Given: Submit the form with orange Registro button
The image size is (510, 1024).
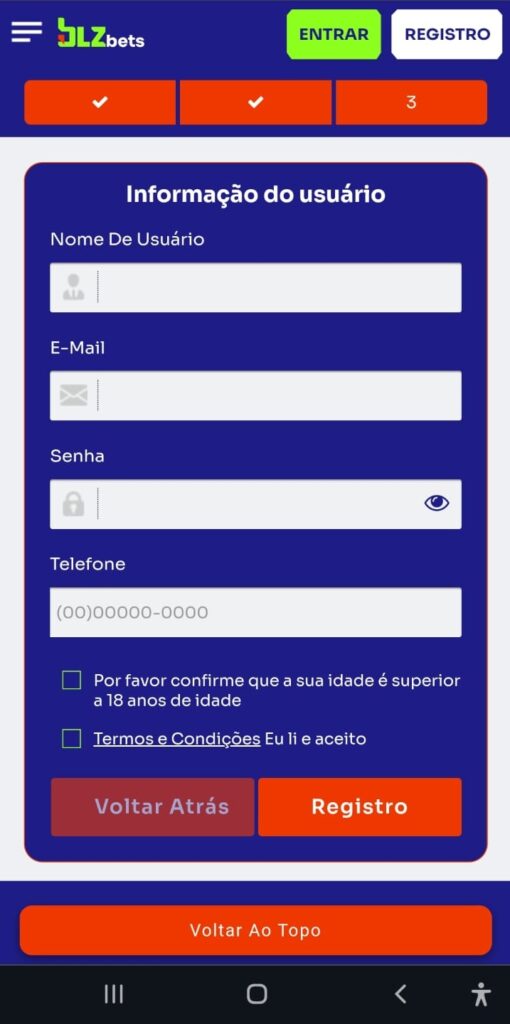Looking at the screenshot, I should pyautogui.click(x=359, y=807).
